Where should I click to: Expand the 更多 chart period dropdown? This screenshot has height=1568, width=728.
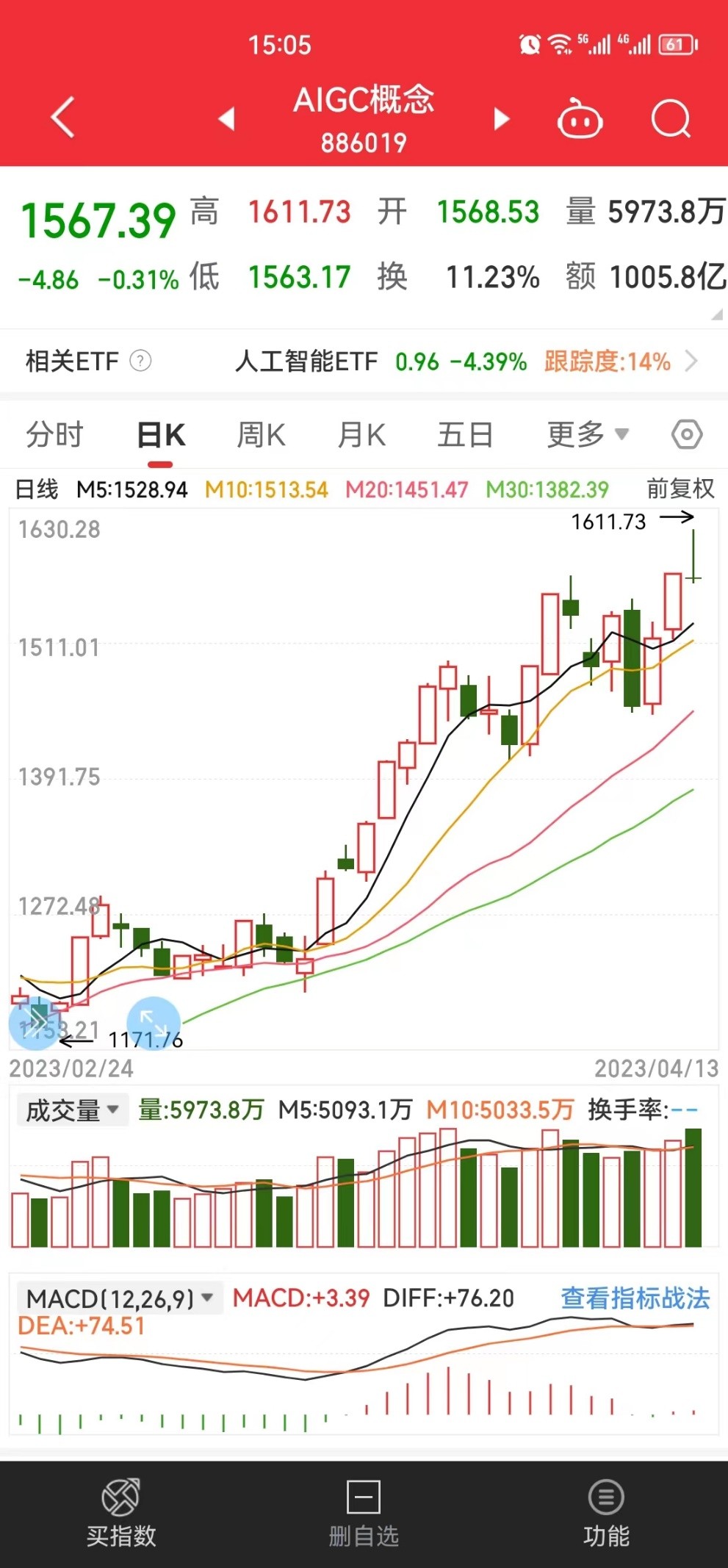(585, 434)
